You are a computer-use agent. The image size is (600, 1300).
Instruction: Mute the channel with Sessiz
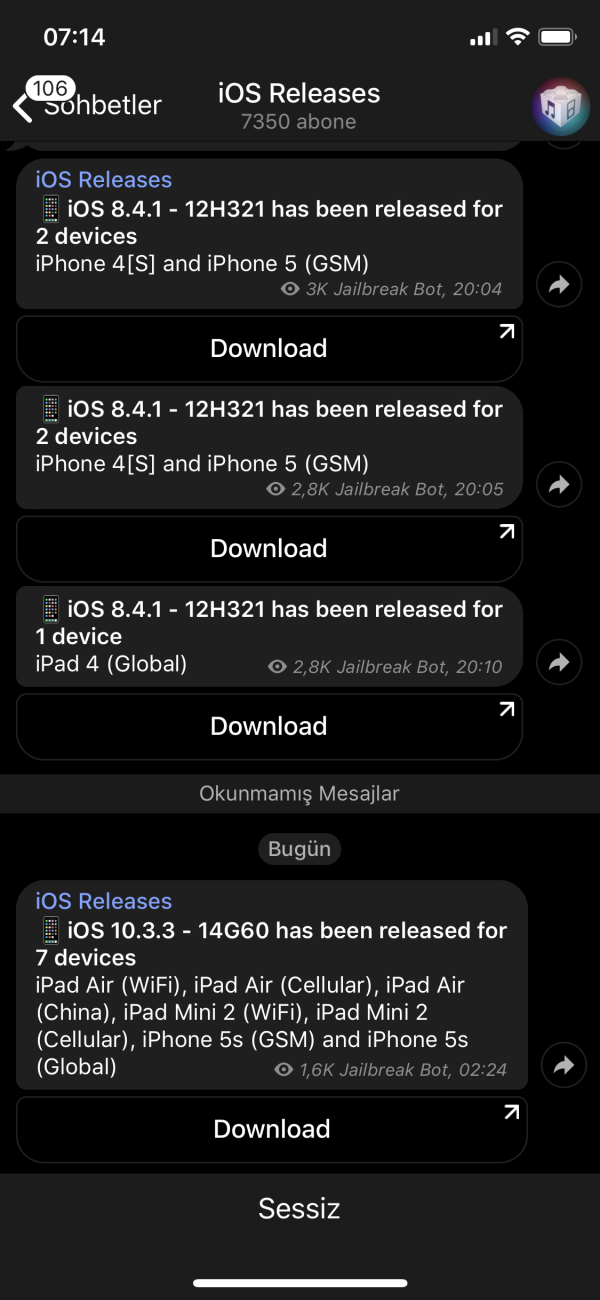(x=299, y=1209)
